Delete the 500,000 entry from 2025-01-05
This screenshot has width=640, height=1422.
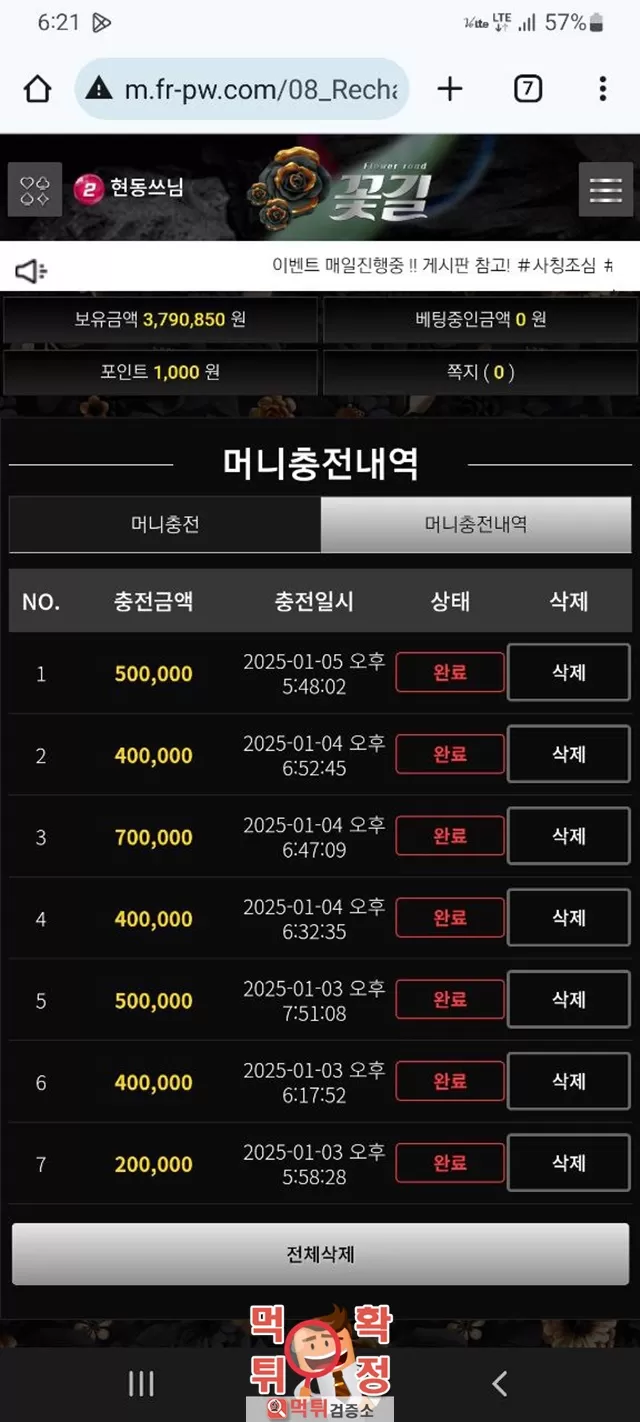(569, 673)
